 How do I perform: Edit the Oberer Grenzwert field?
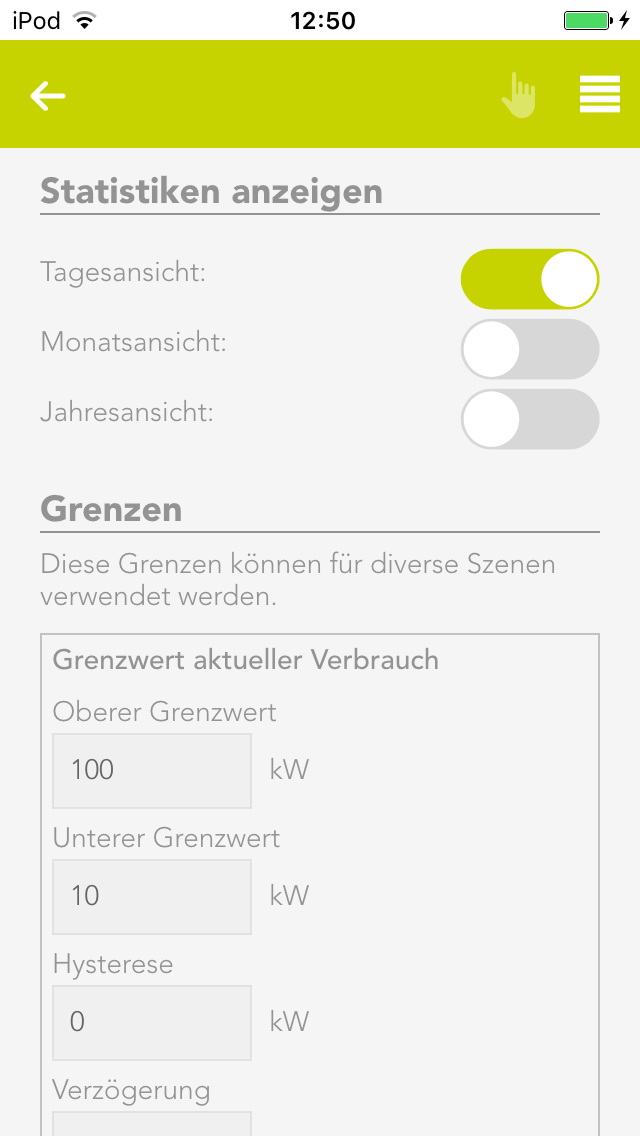pos(151,770)
